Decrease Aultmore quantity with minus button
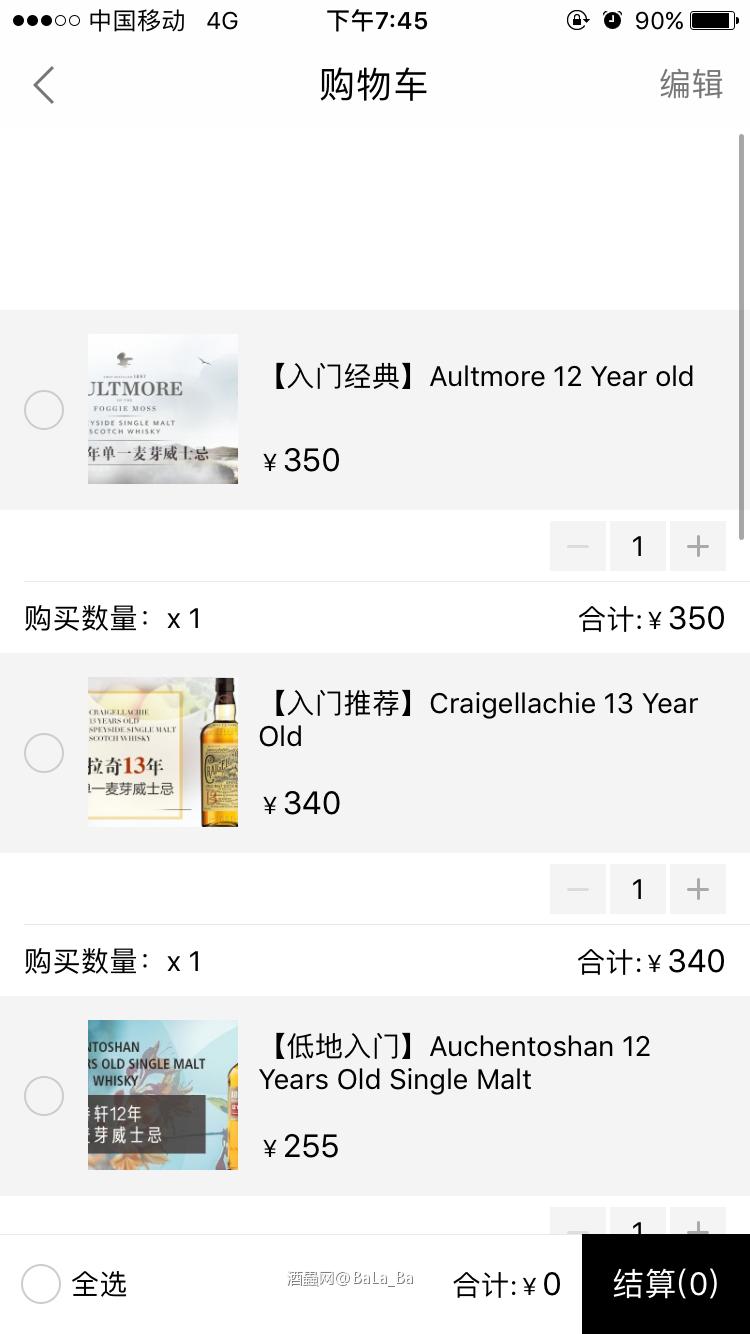 (577, 546)
